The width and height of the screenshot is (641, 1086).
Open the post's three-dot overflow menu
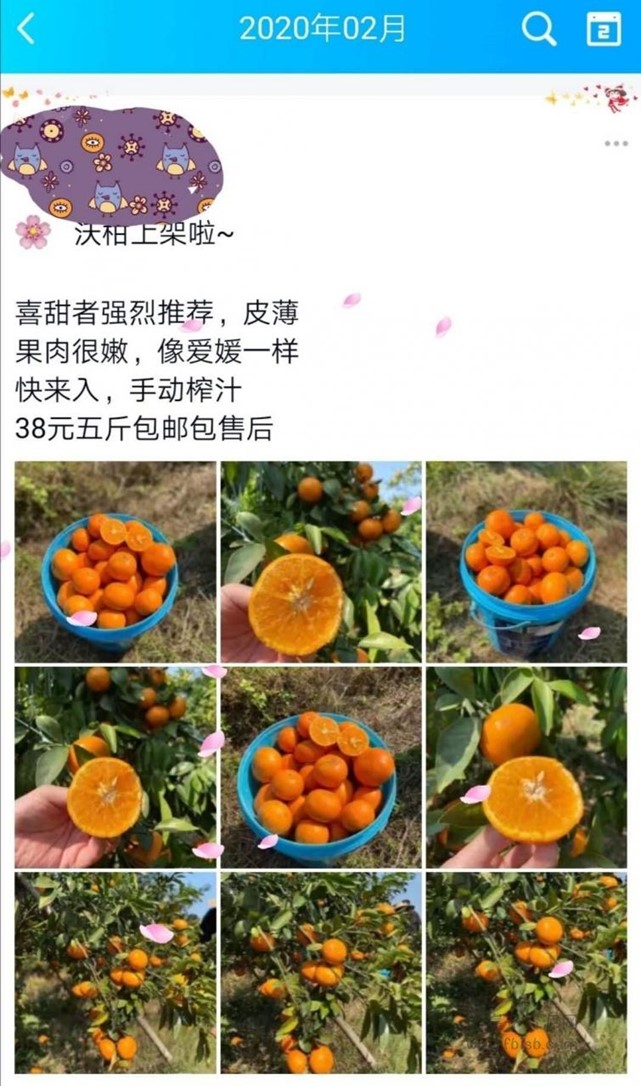(616, 144)
